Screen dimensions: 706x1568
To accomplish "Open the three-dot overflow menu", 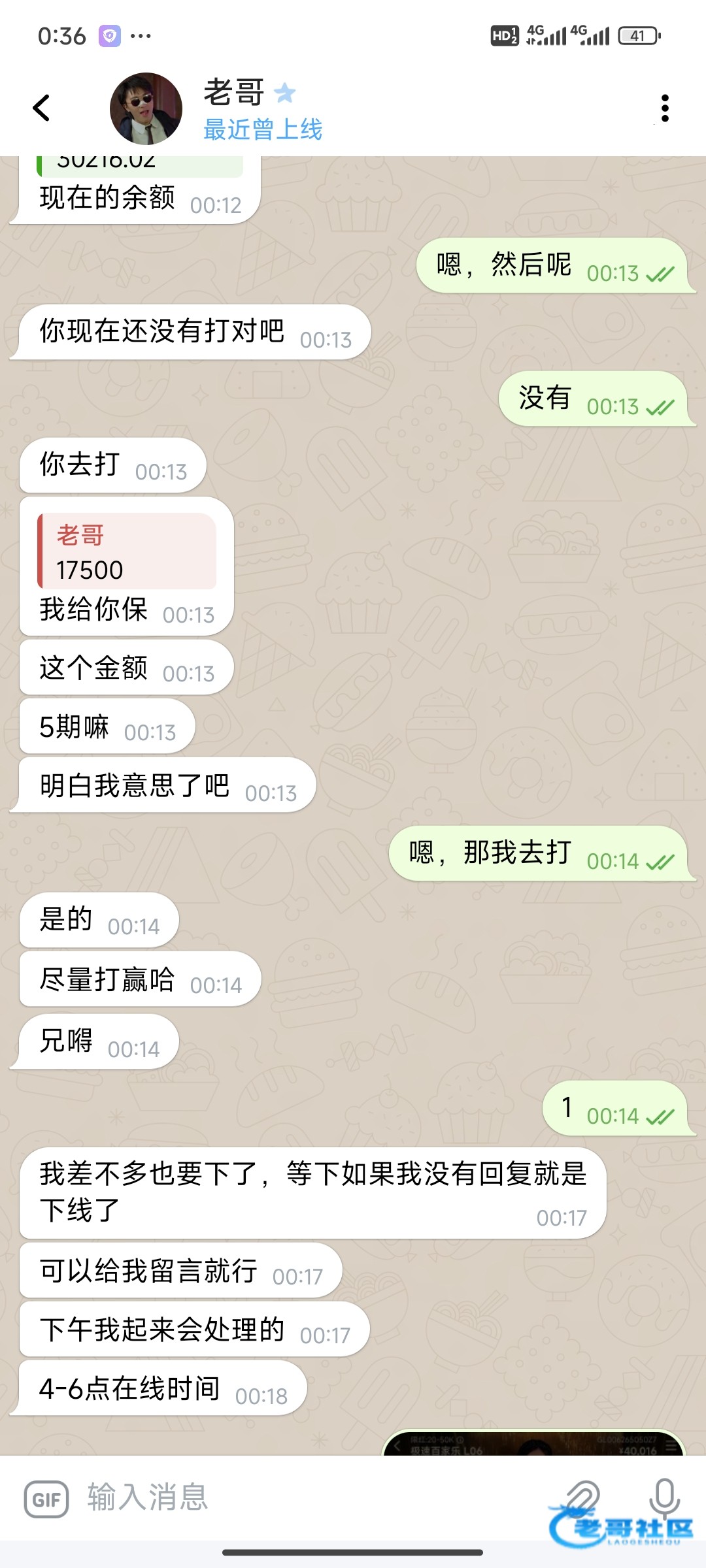I will [665, 108].
